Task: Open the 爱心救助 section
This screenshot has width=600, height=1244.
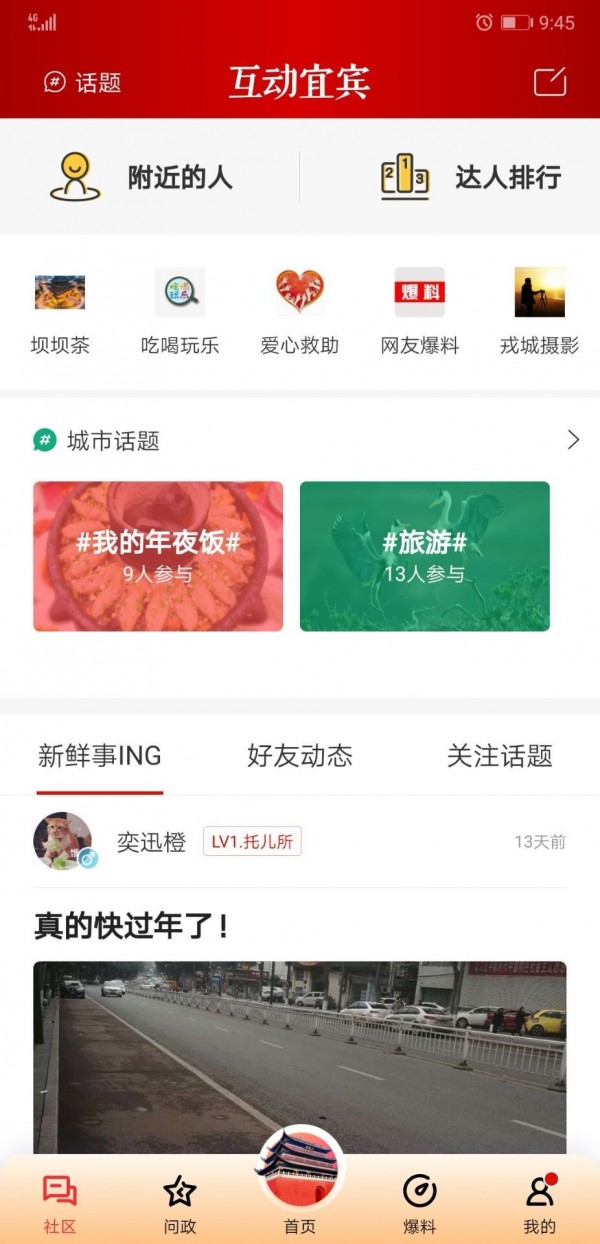Action: coord(300,311)
